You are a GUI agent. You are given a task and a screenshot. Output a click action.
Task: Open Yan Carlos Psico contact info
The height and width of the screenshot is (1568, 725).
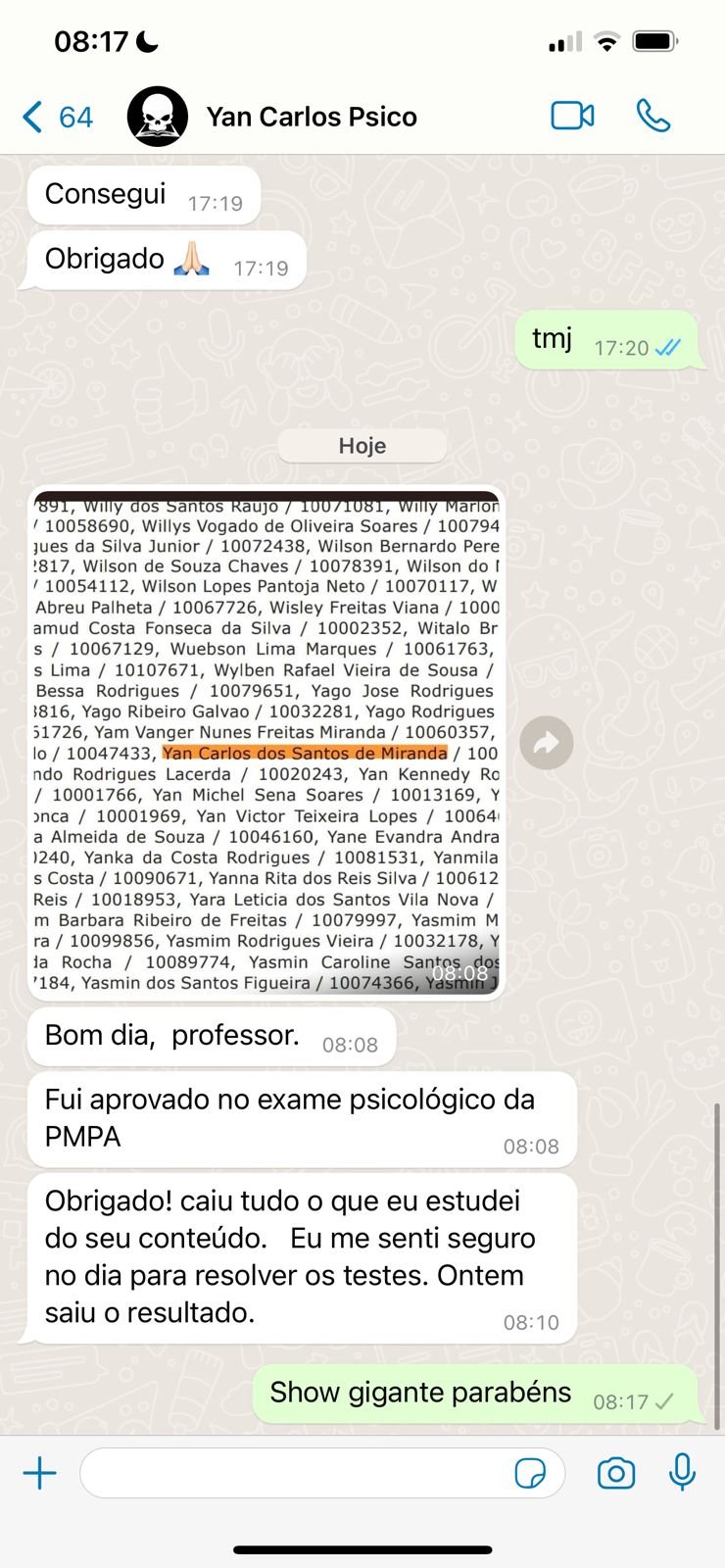tap(312, 117)
